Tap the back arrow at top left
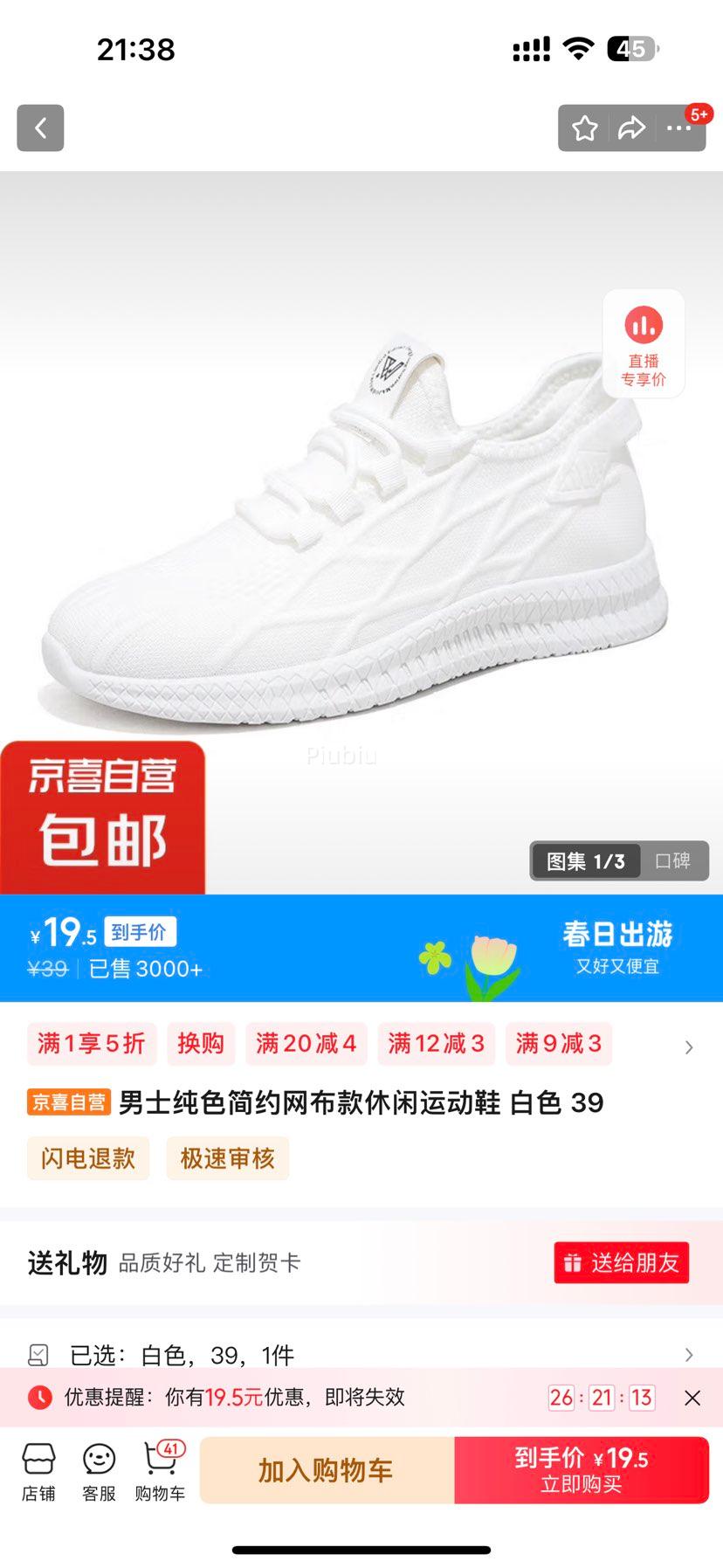The image size is (723, 1568). [40, 128]
